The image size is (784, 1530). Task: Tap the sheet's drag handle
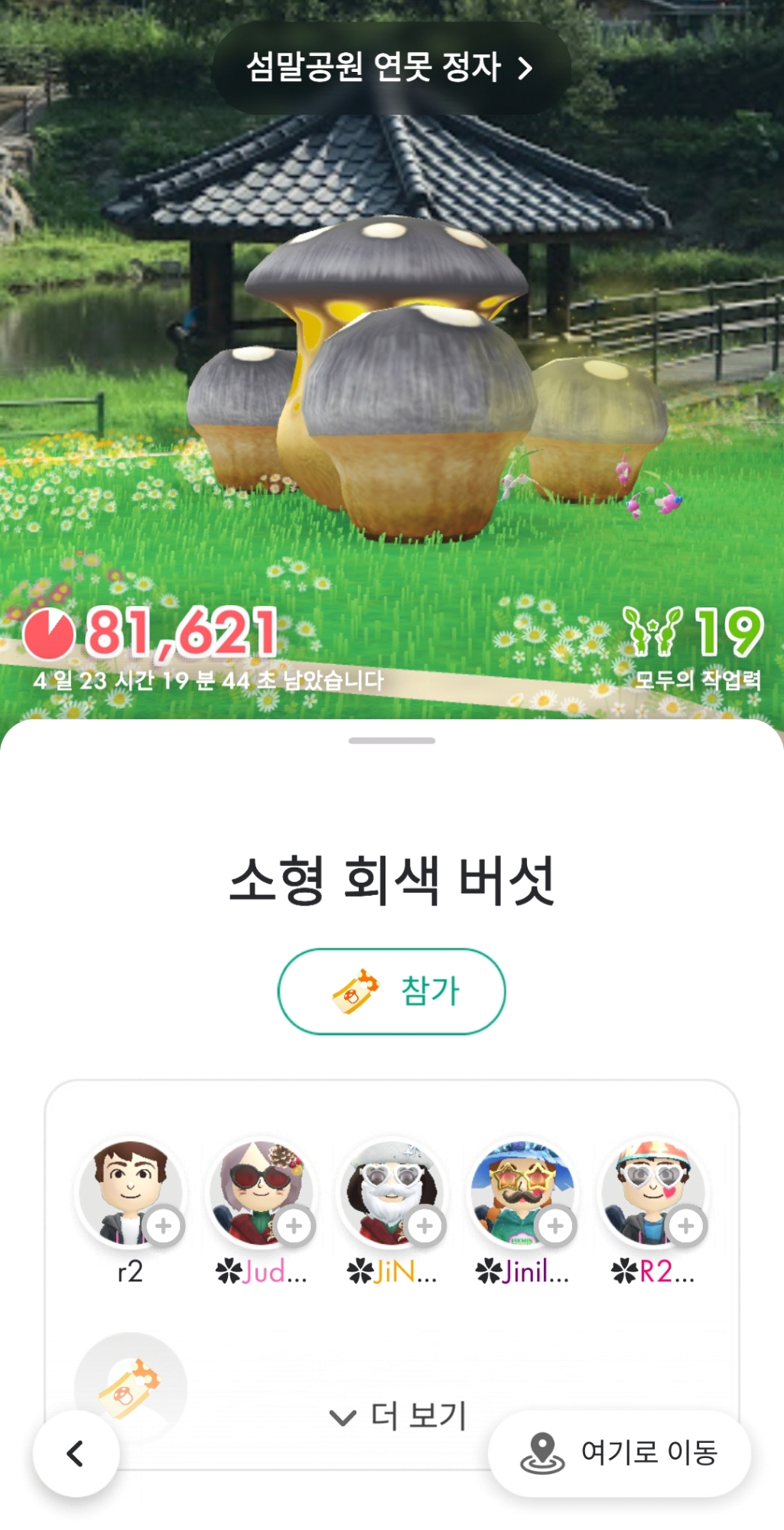[392, 741]
